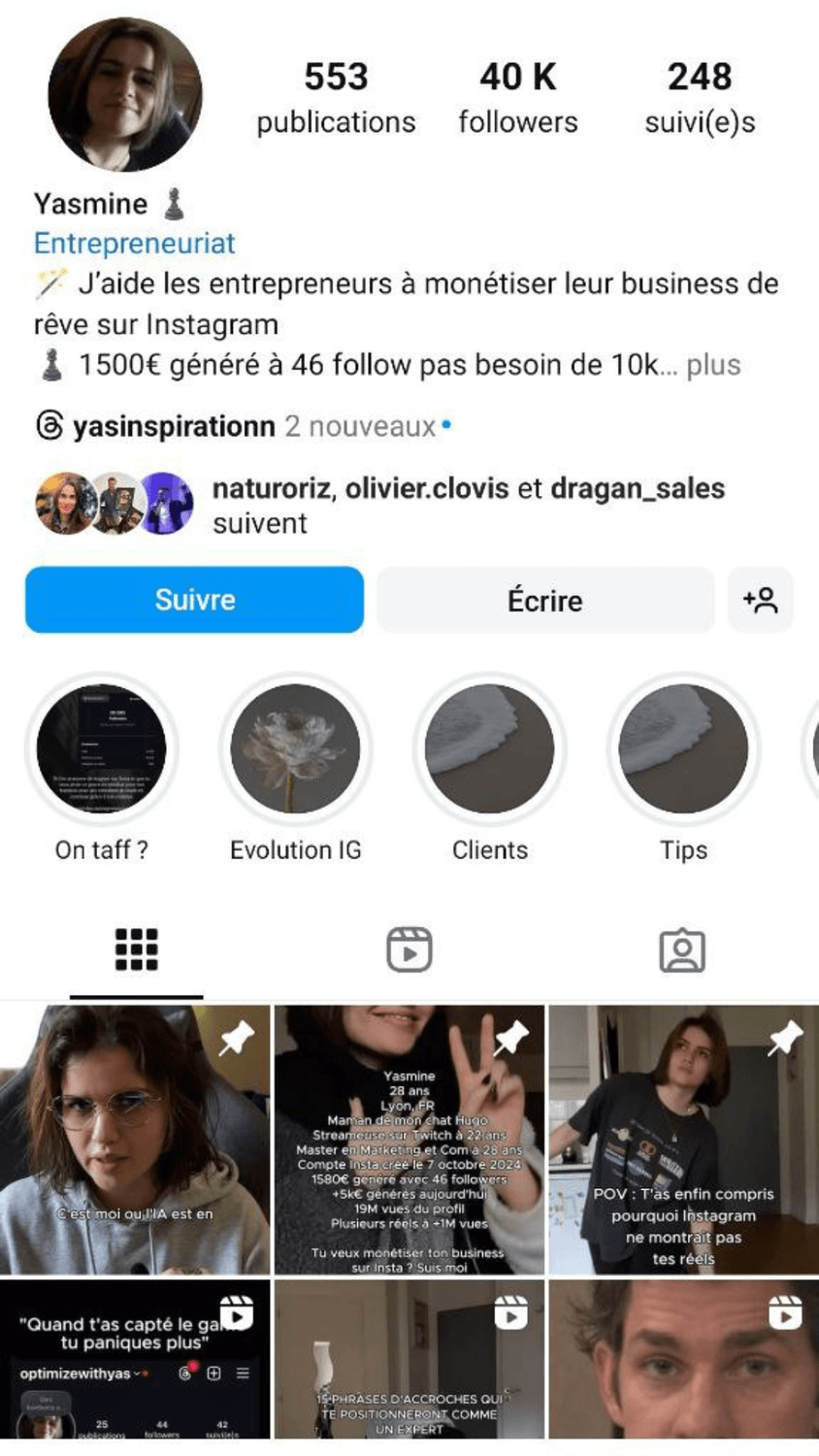The width and height of the screenshot is (819, 1456).
Task: Open Yasmine's profile picture
Action: tap(125, 94)
